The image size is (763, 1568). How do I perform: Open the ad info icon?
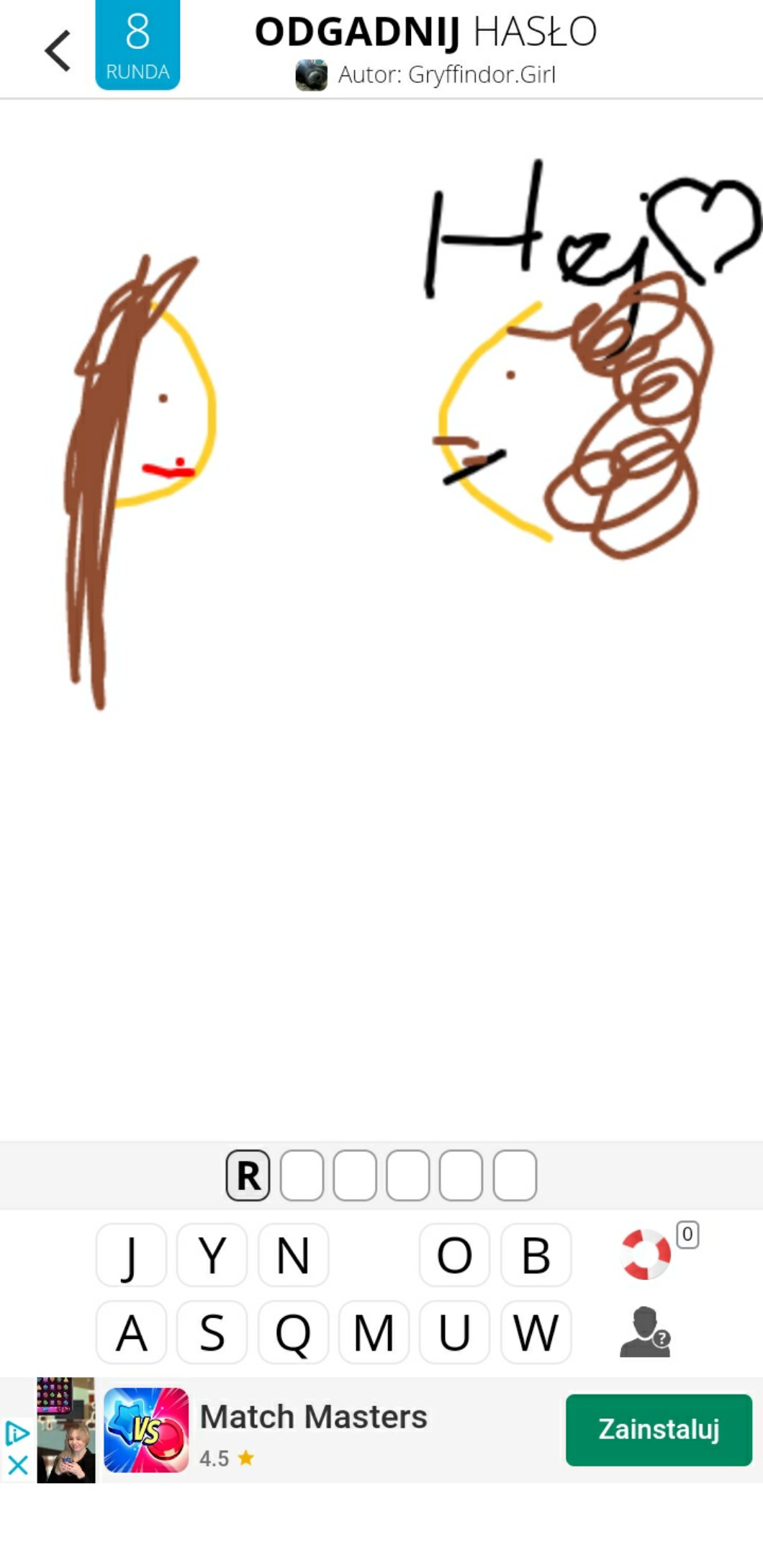point(17,1433)
